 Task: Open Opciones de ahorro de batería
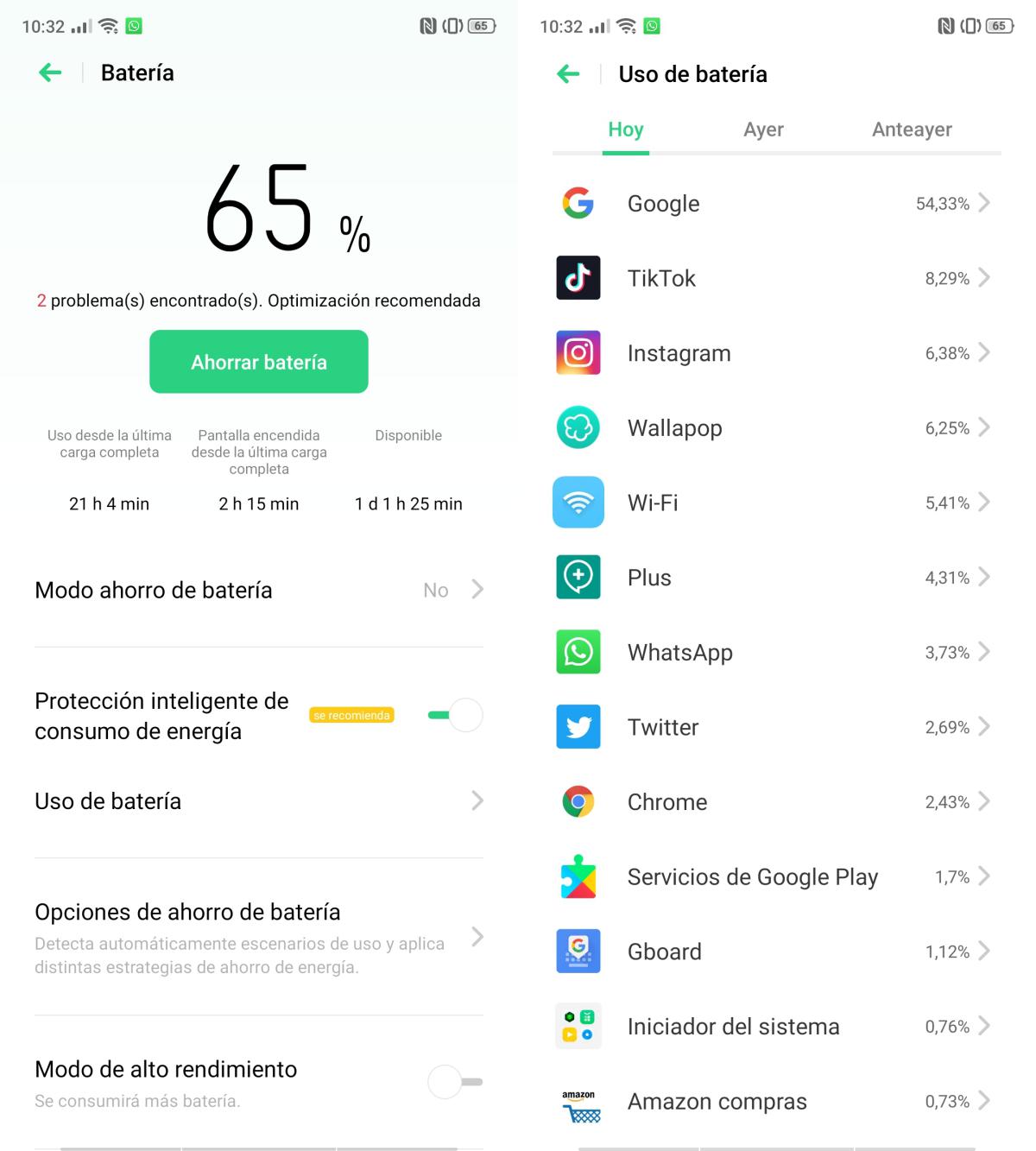[259, 937]
